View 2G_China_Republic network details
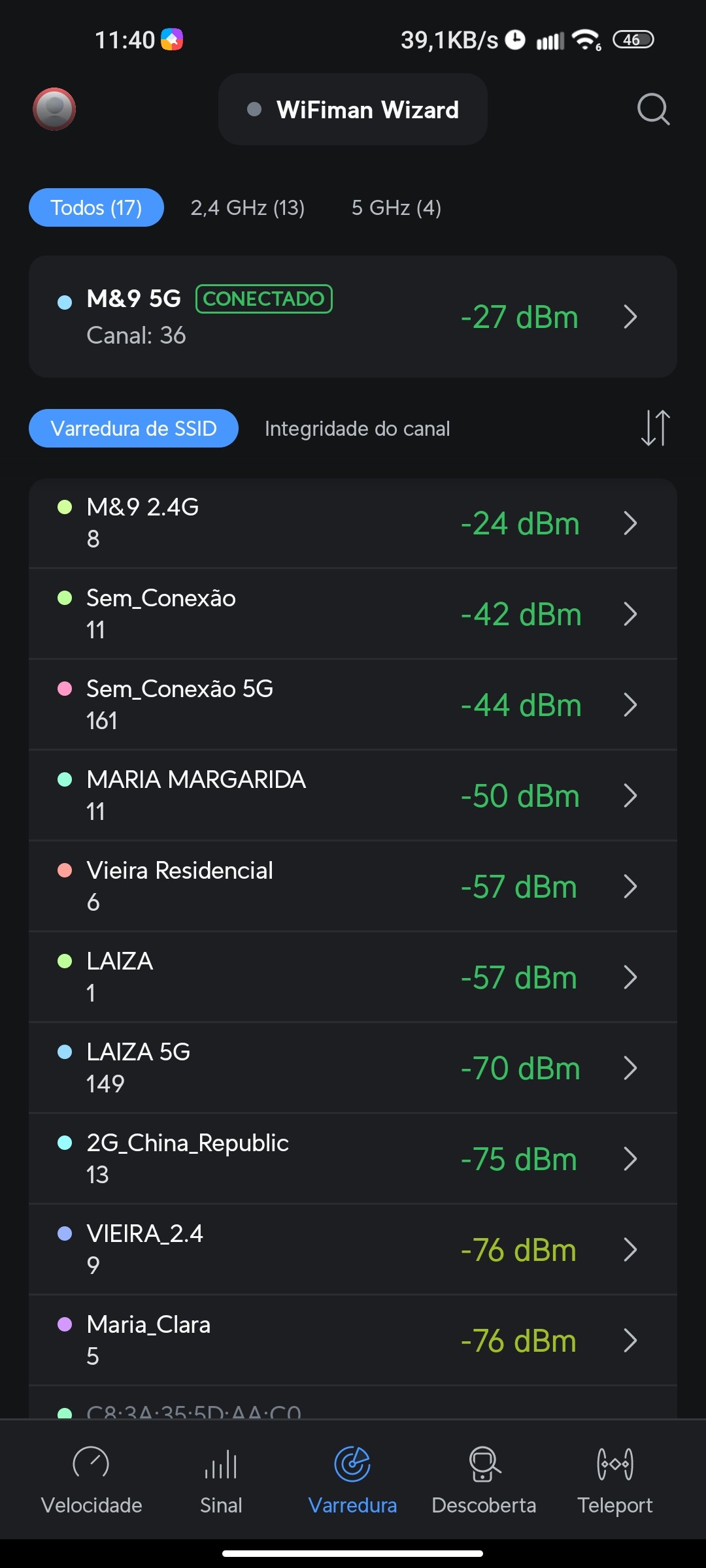Viewport: 706px width, 1568px height. point(353,1159)
